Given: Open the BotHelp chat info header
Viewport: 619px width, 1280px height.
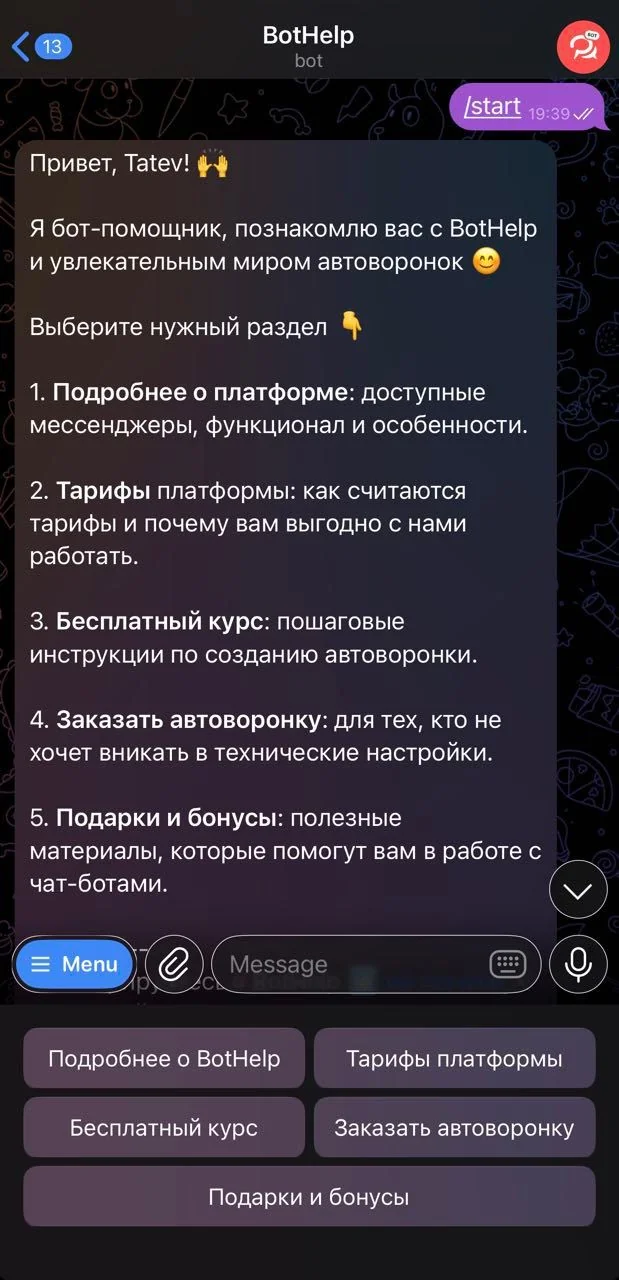Looking at the screenshot, I should click(308, 47).
